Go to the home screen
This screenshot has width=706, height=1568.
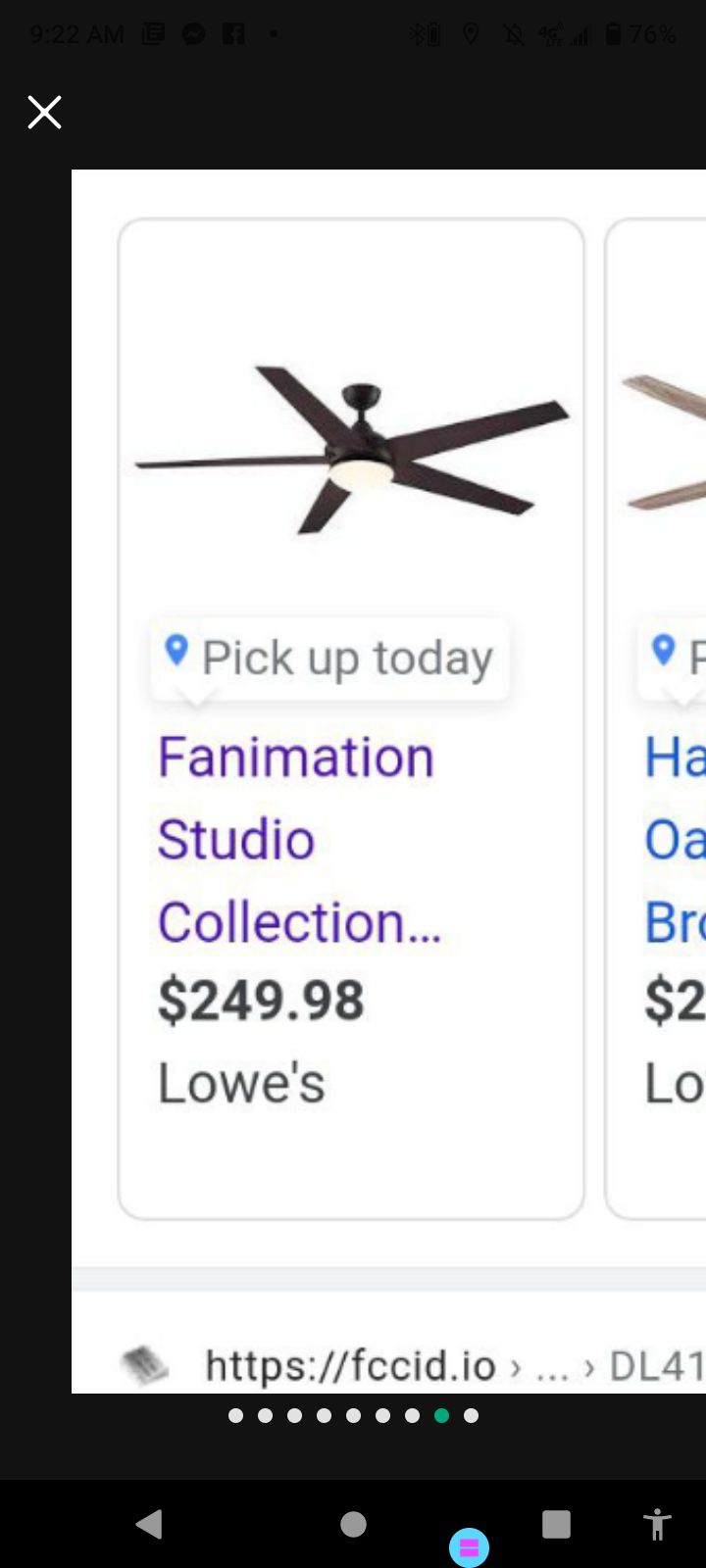click(353, 1524)
